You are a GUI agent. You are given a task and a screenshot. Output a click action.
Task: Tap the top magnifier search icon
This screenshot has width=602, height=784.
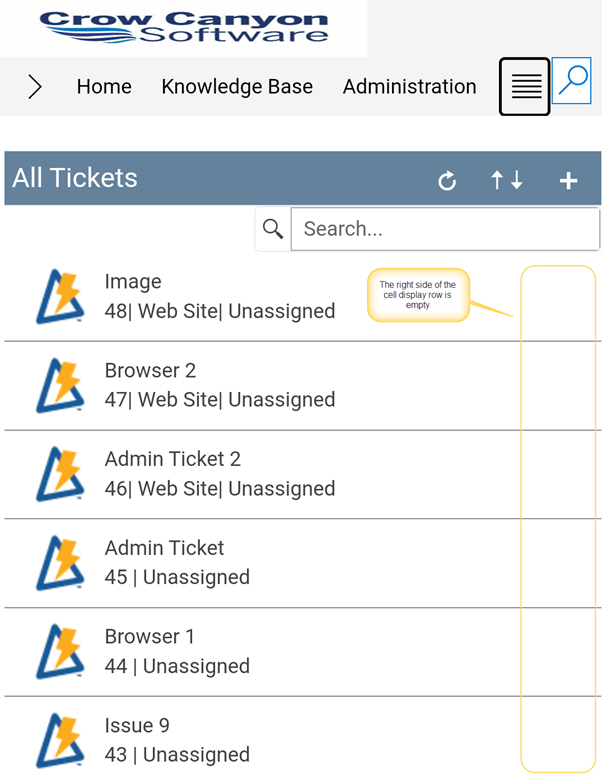click(572, 80)
